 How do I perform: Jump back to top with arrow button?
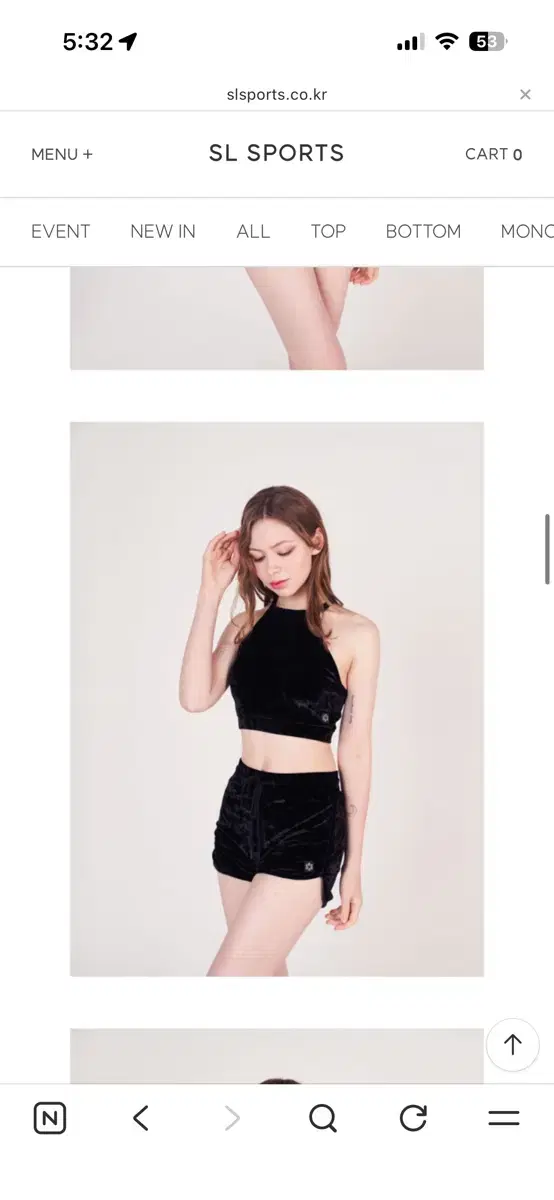(x=513, y=1045)
